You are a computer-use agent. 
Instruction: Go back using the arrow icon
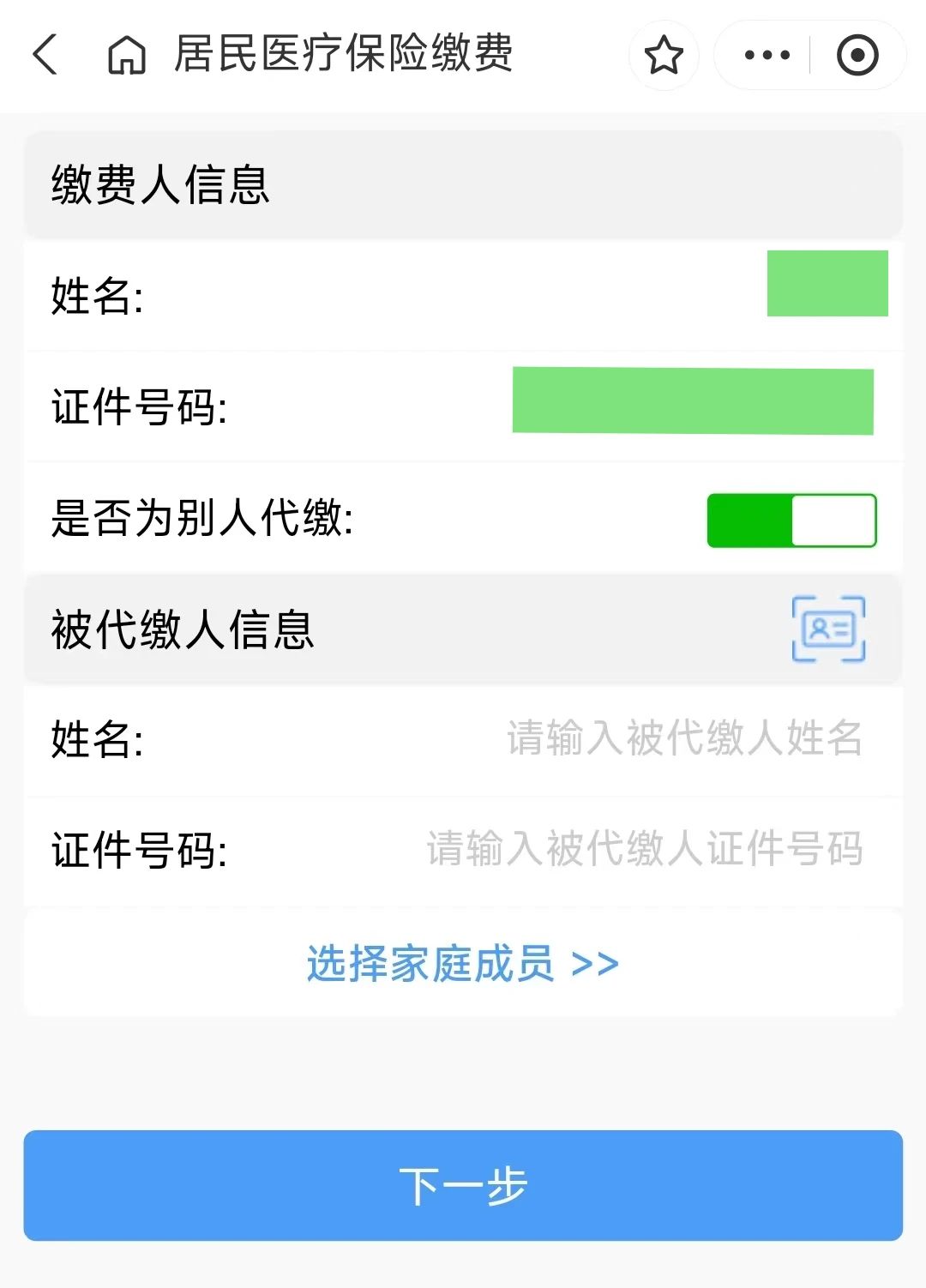[x=45, y=55]
